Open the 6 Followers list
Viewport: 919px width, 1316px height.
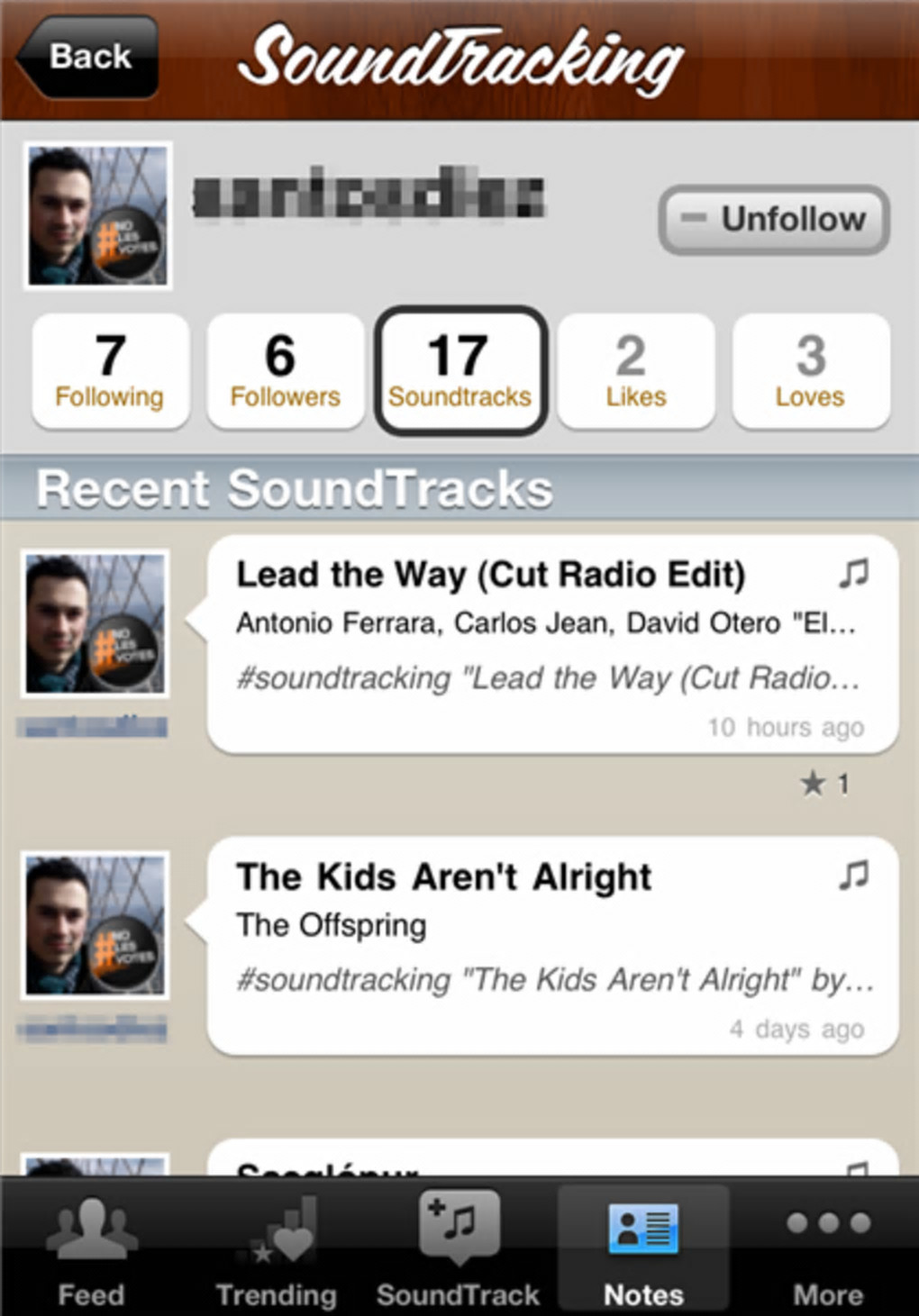click(x=285, y=370)
